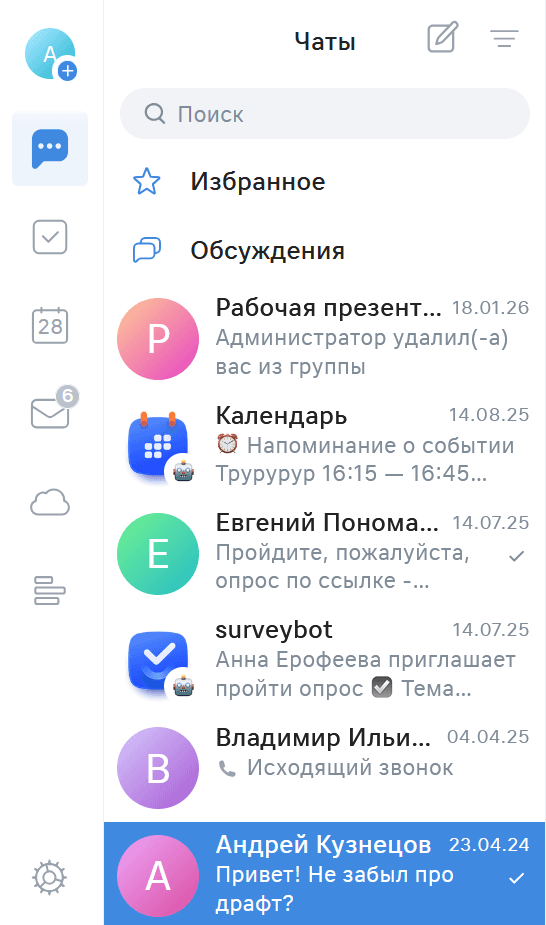Open the stacked bars sidebar section
Viewport: 546px width, 925px height.
click(50, 591)
